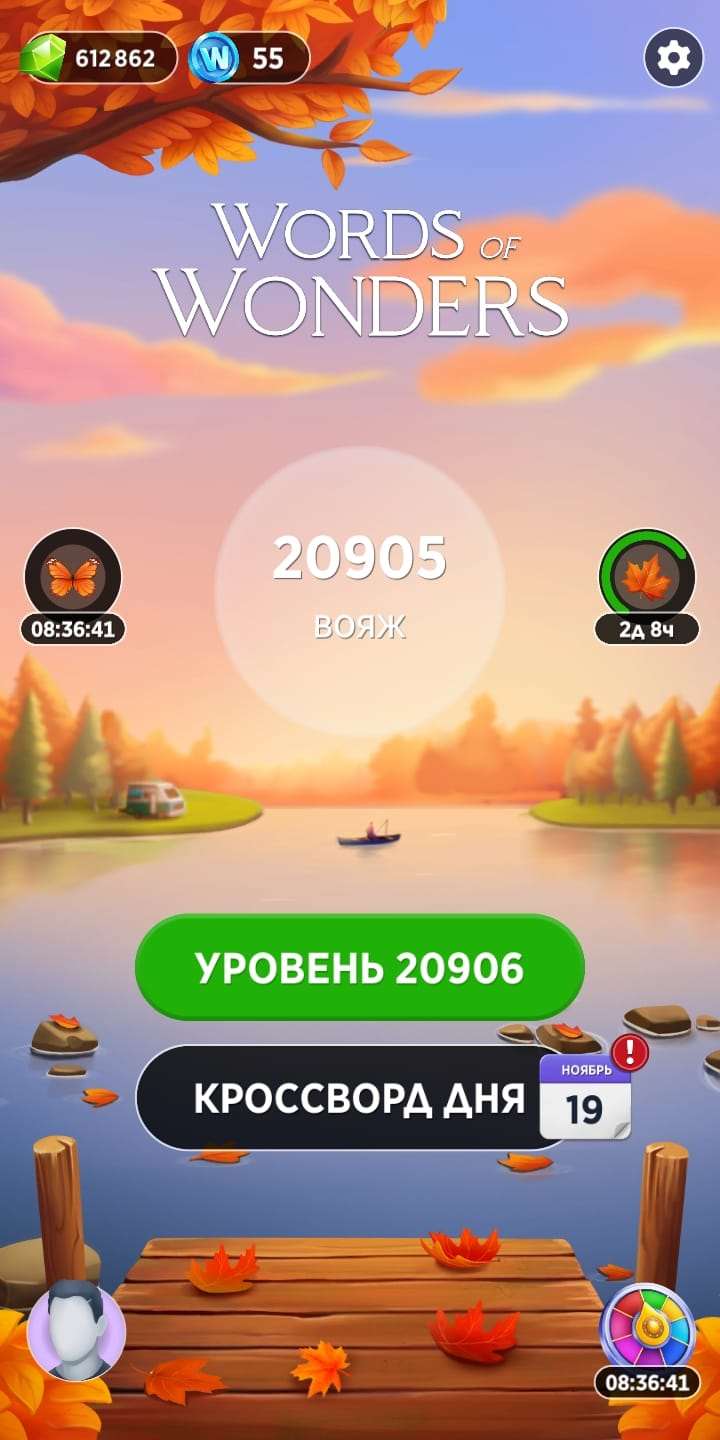Open the game settings gear
The image size is (720, 1440).
tap(672, 57)
